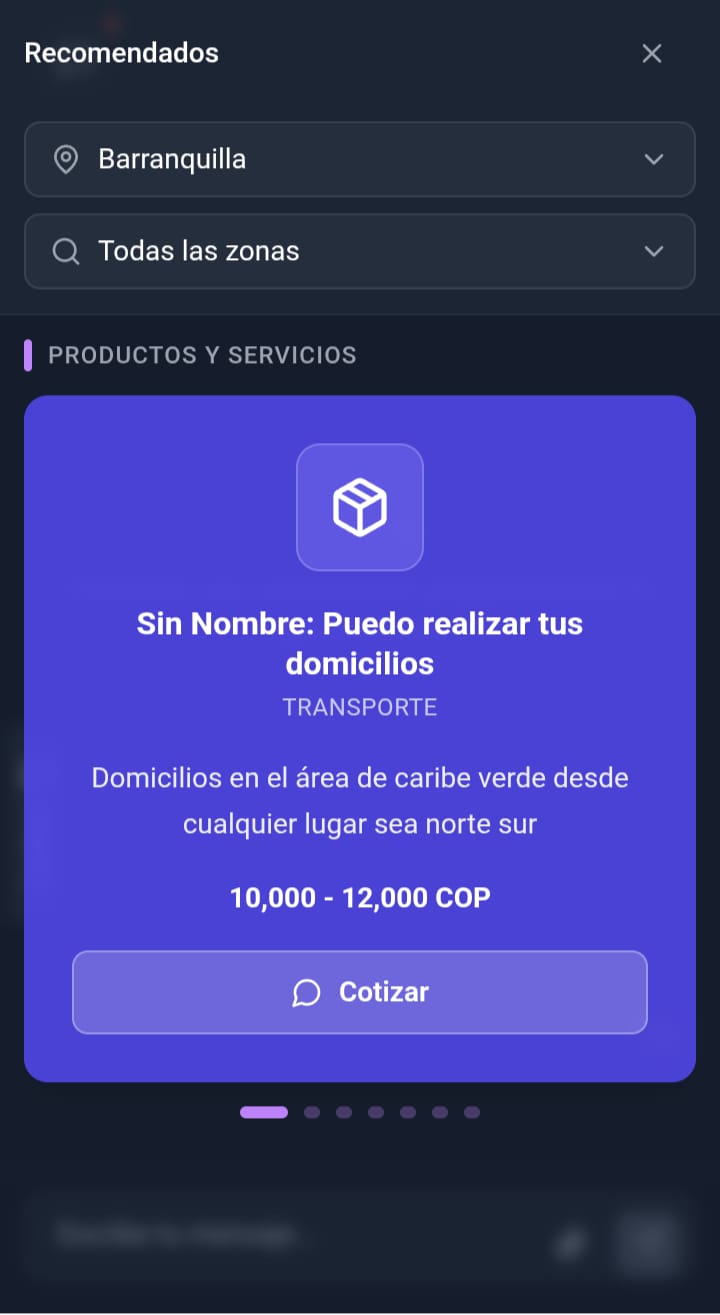The height and width of the screenshot is (1315, 720).
Task: Click the send icon next to the message box
Action: pyautogui.click(x=648, y=1240)
